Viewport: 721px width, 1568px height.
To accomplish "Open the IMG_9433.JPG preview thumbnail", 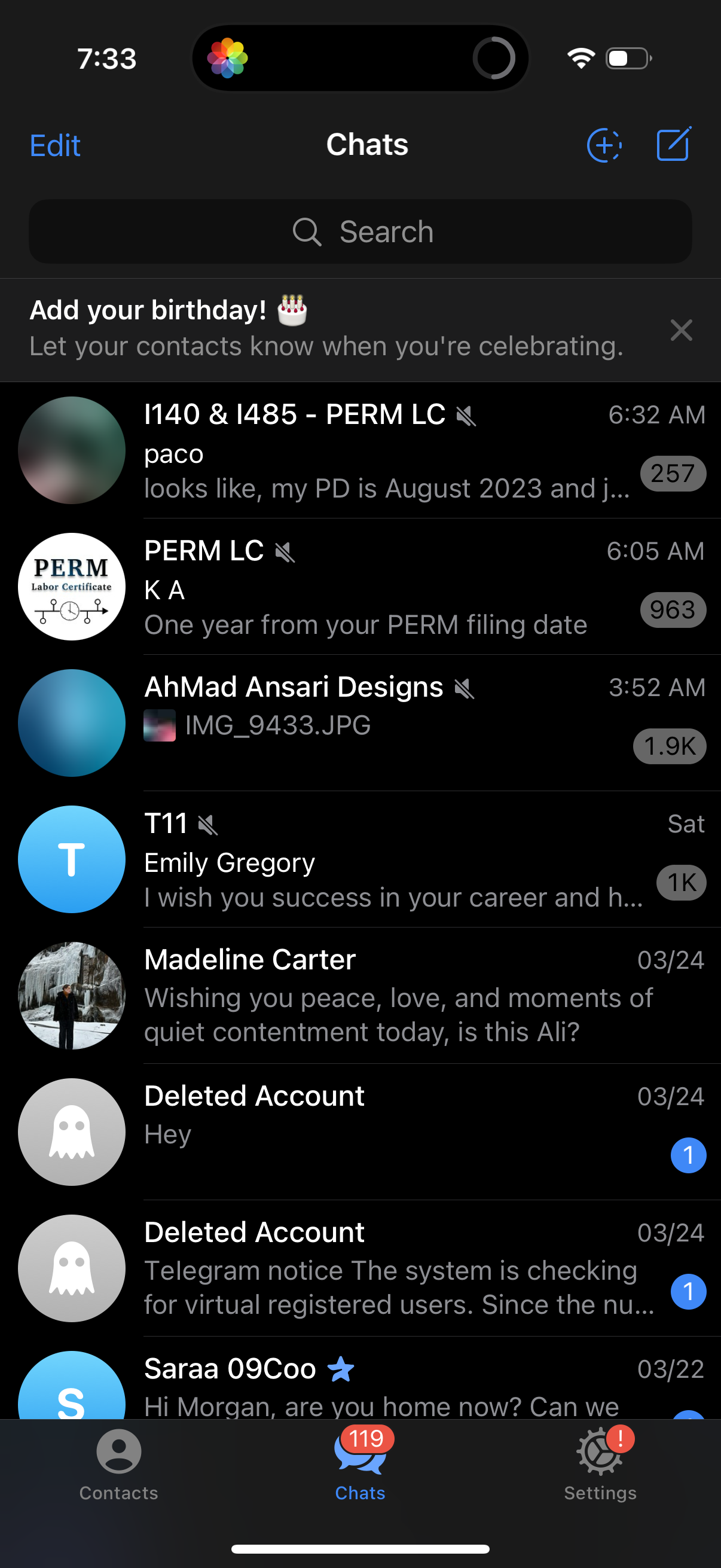I will pyautogui.click(x=160, y=725).
